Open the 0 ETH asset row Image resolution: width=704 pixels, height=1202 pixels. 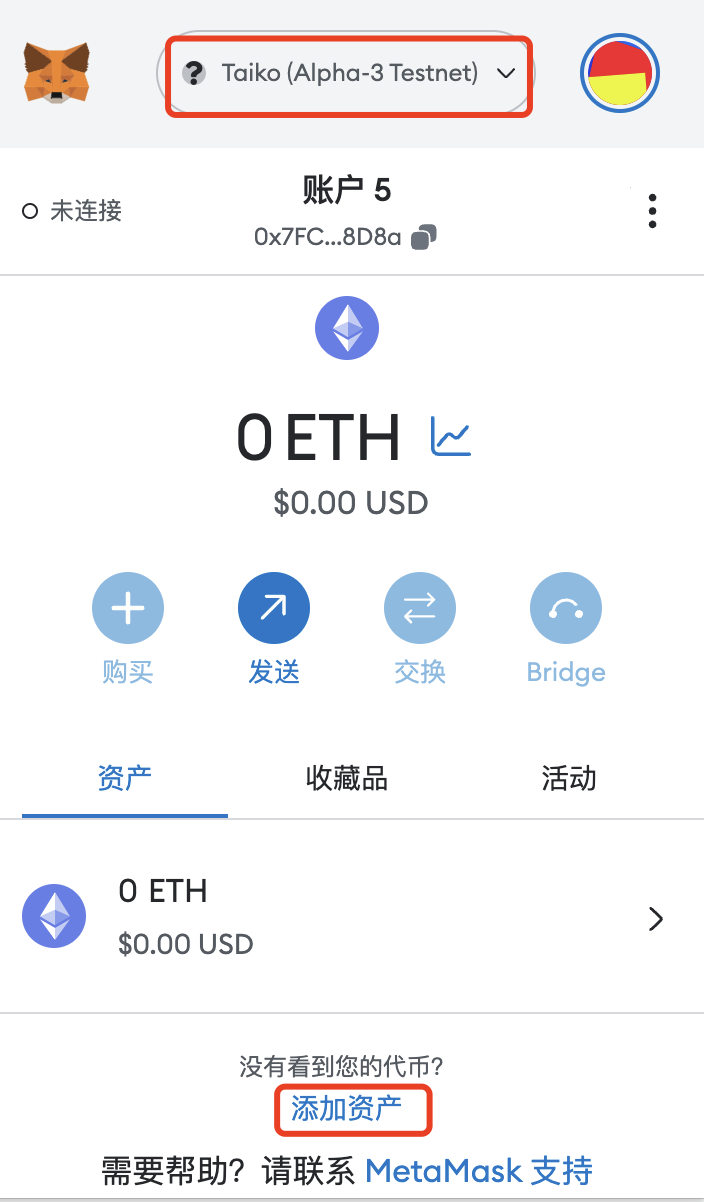click(352, 917)
